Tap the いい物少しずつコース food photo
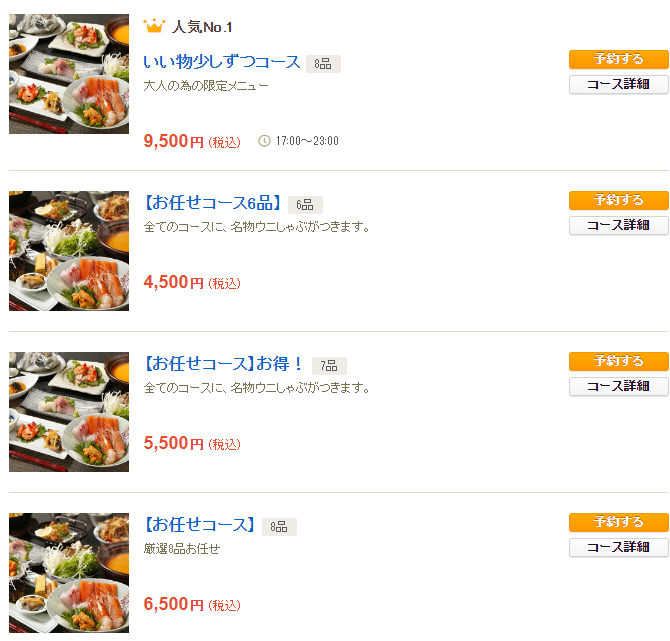Viewport: 670px width, 641px height. pyautogui.click(x=69, y=74)
